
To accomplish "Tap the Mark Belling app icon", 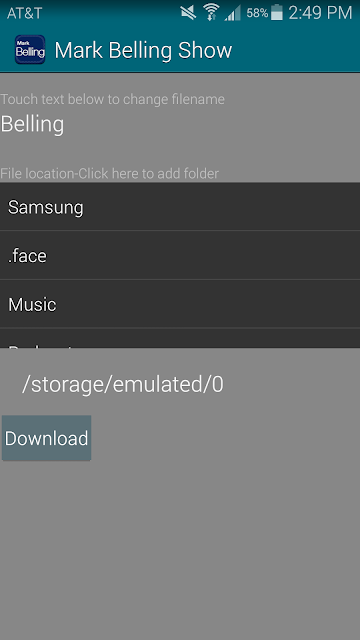I will [30, 50].
